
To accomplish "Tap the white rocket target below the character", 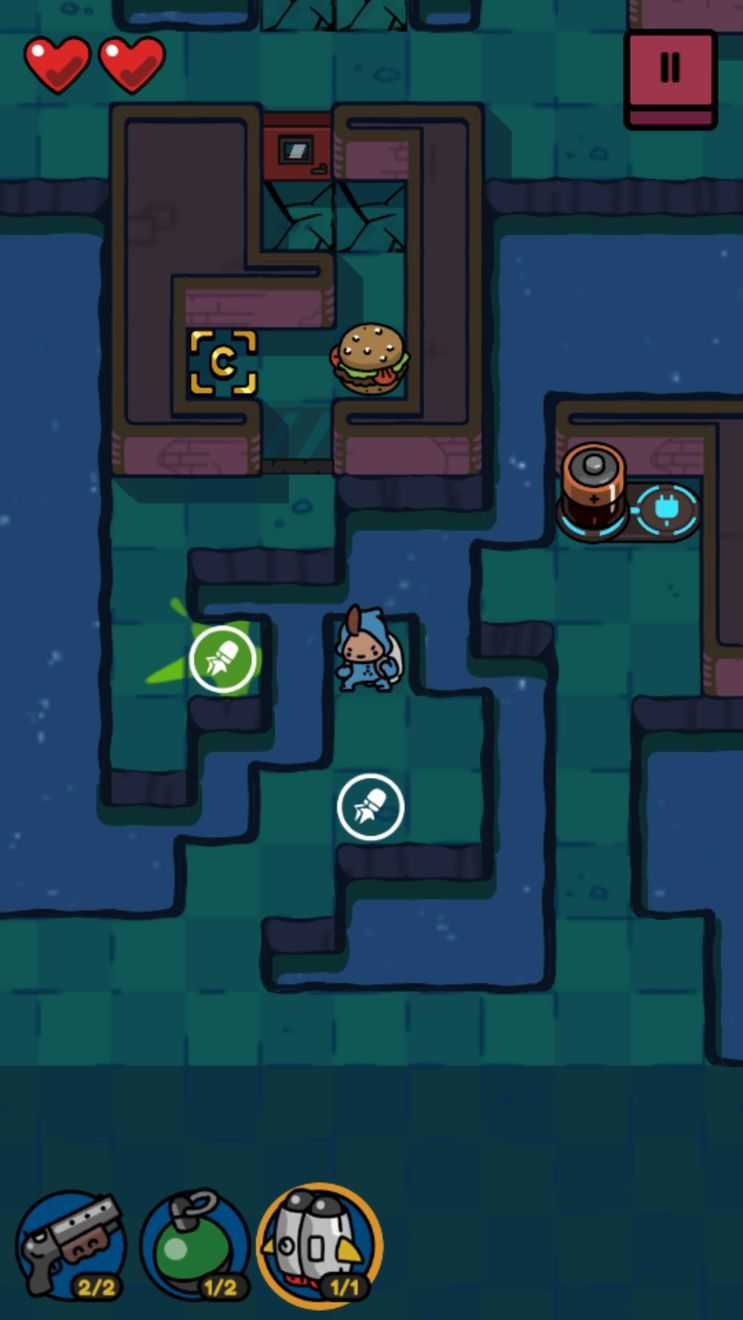I will [371, 807].
